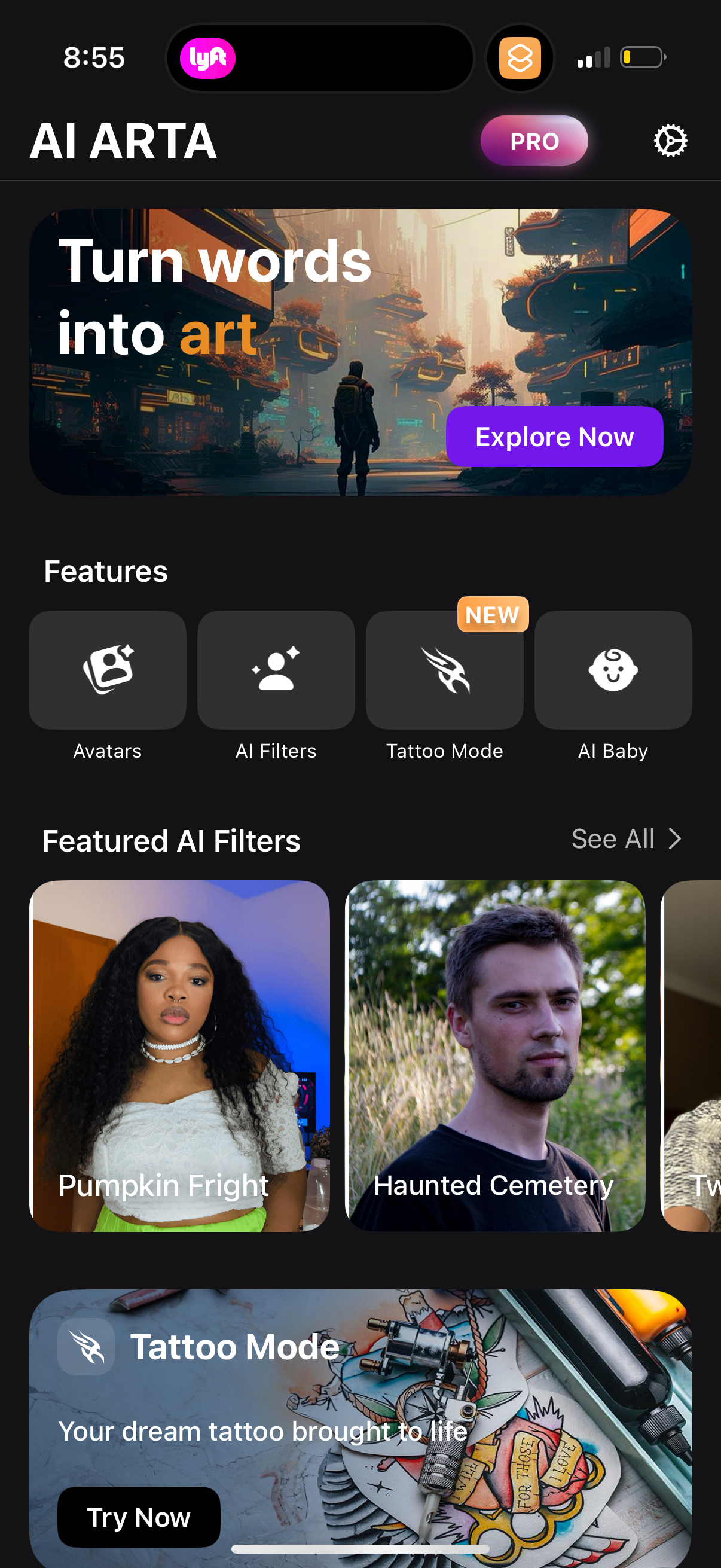Tap the clock in the status bar

pyautogui.click(x=94, y=58)
